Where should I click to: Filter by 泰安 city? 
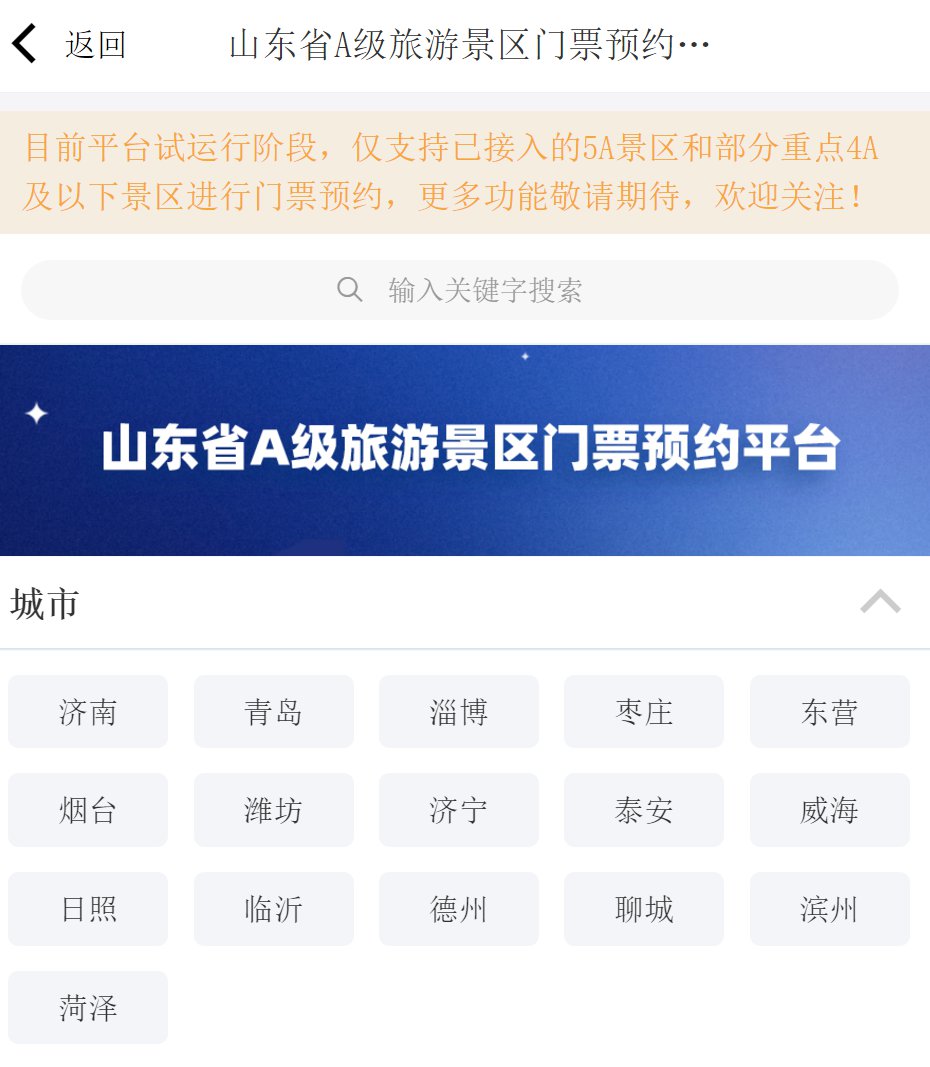(644, 810)
